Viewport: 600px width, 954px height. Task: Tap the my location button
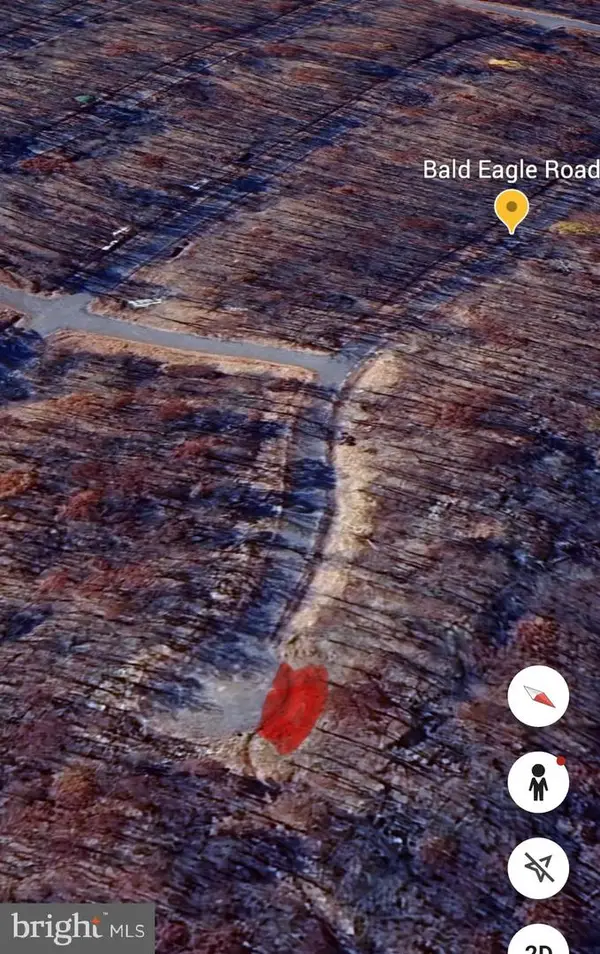(538, 867)
